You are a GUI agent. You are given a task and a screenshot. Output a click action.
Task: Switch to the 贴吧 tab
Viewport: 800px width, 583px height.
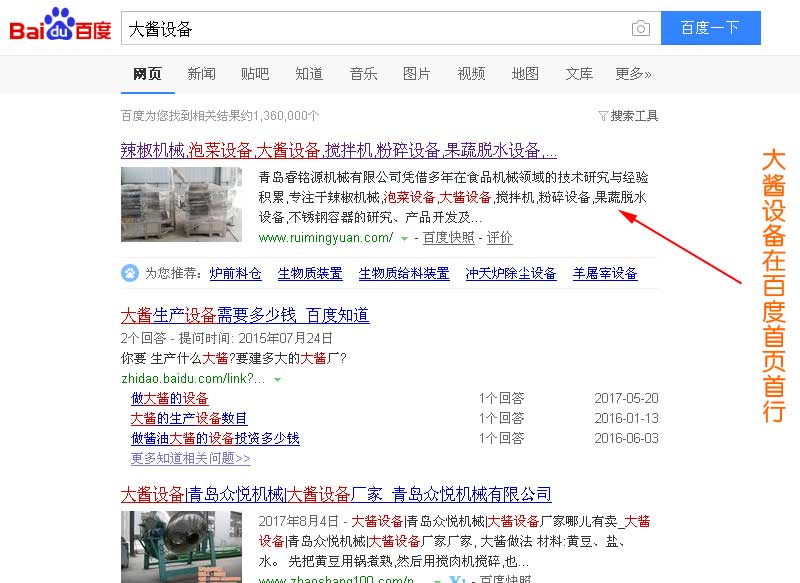(255, 74)
